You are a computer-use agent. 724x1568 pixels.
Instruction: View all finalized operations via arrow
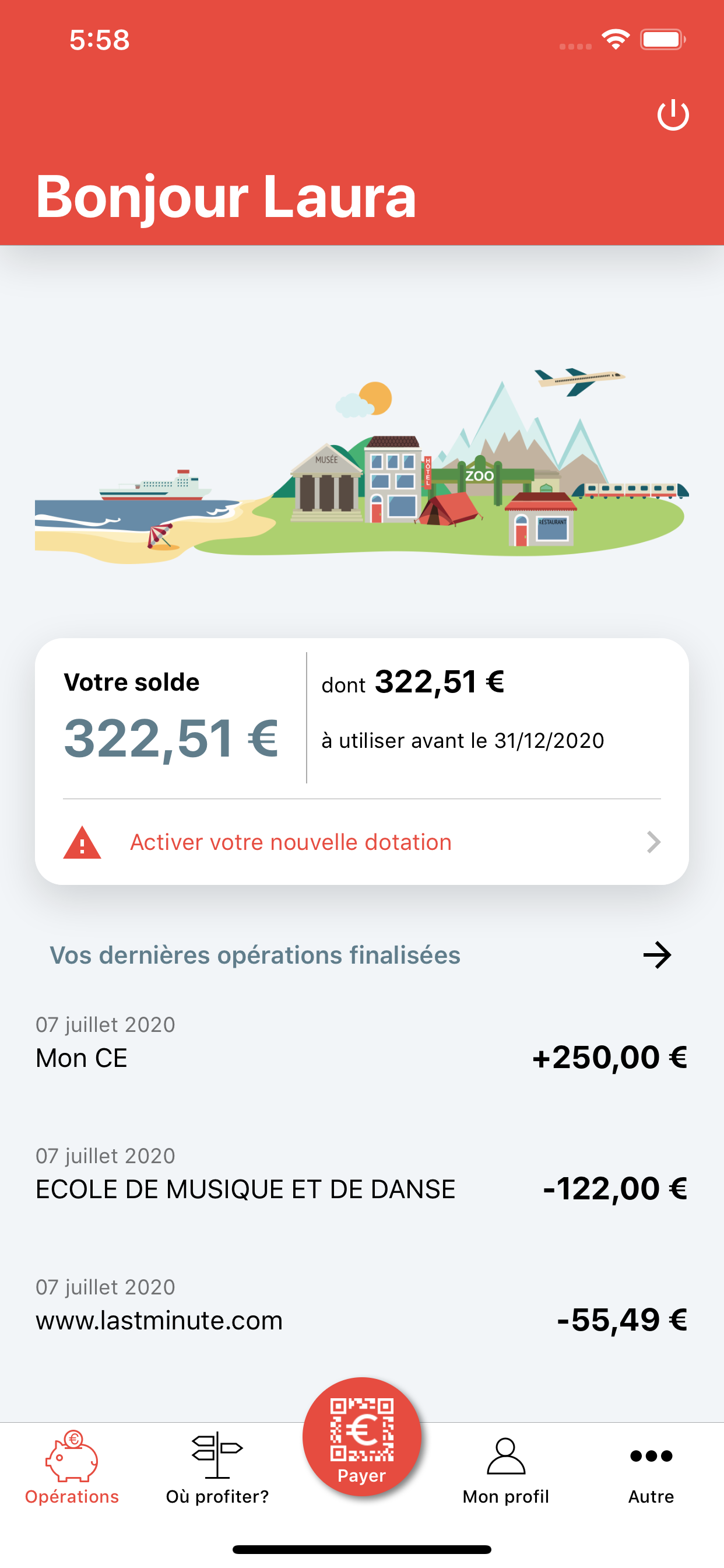657,955
